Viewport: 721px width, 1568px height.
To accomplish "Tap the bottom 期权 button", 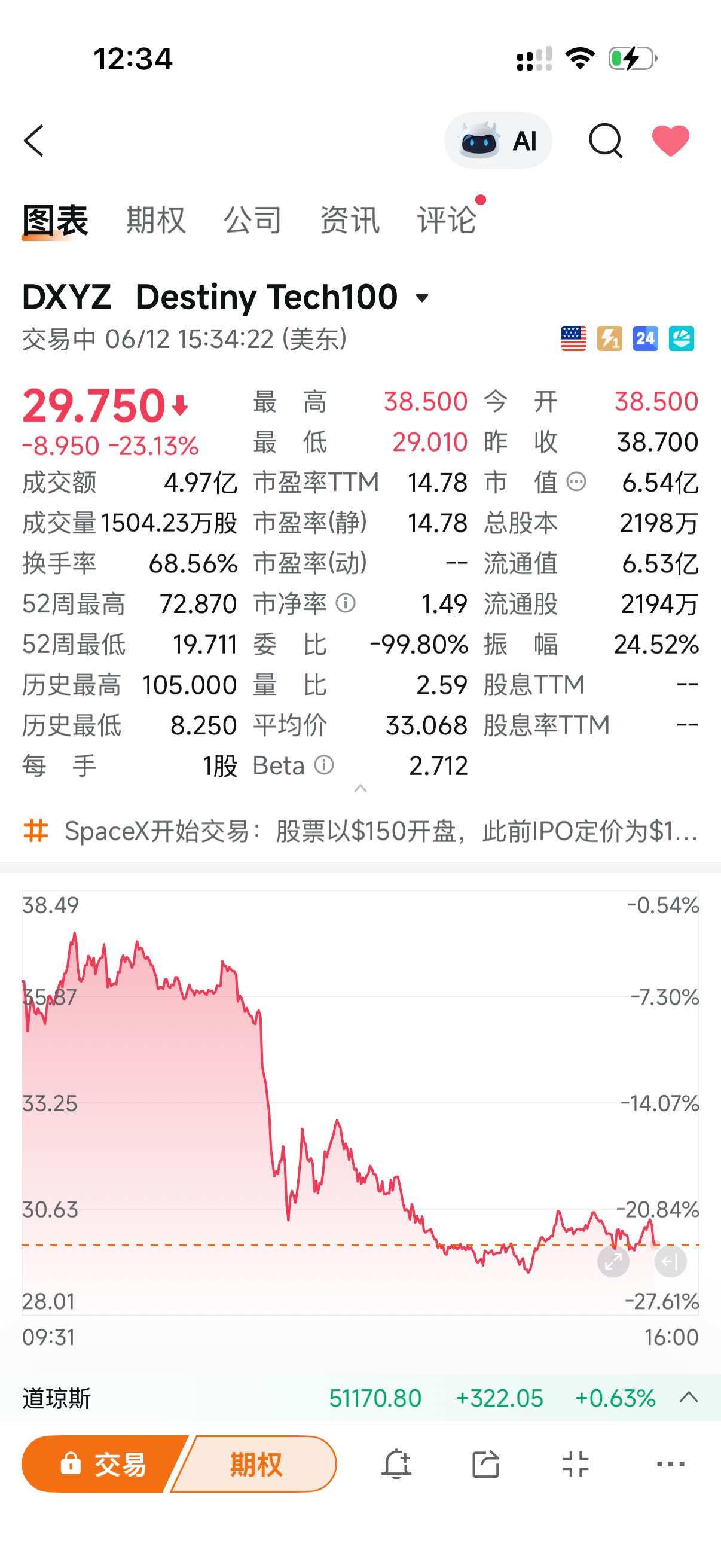I will click(x=255, y=1464).
